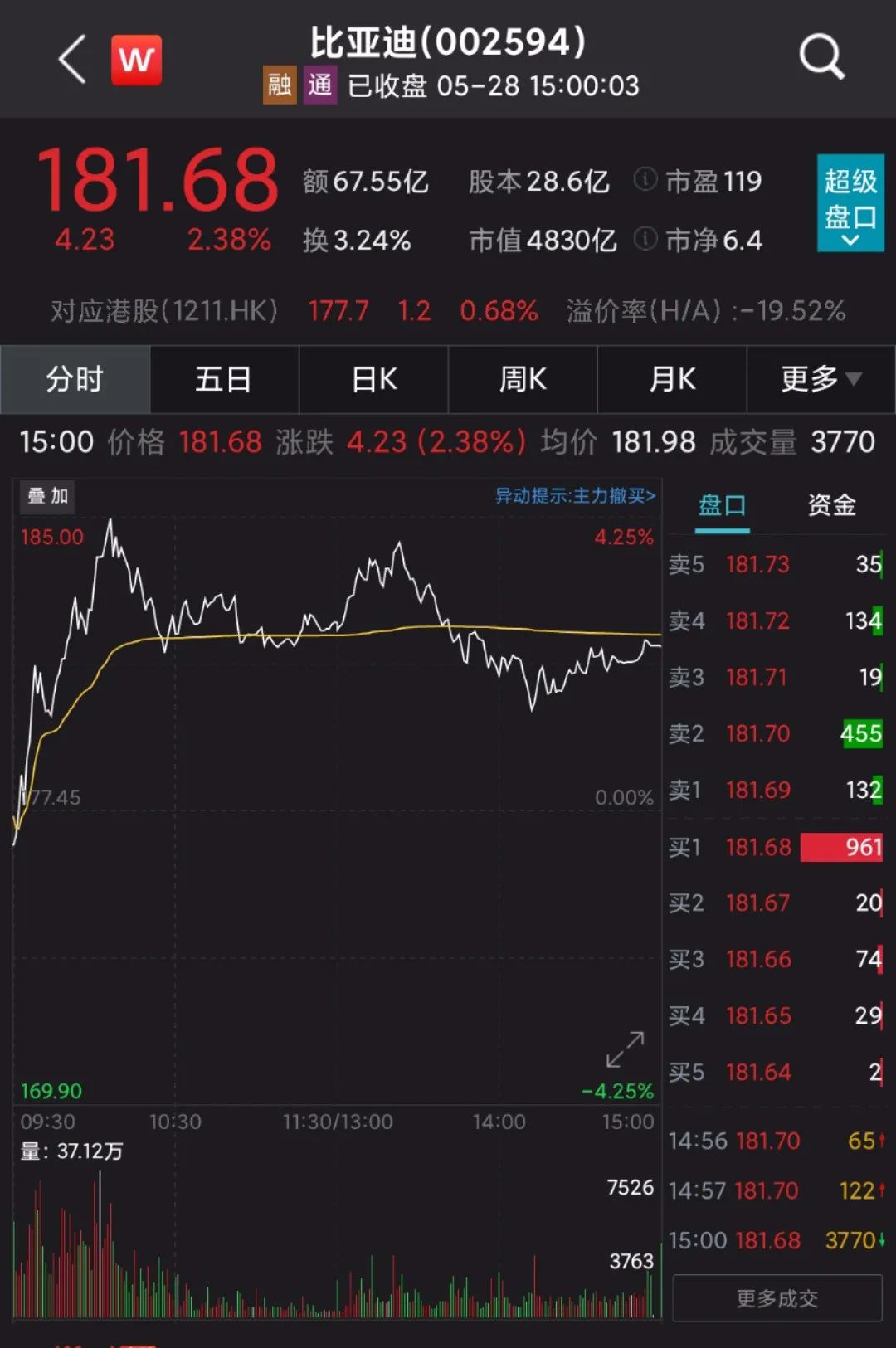This screenshot has height=1348, width=896.
Task: Expand the 超级盘口 panel
Action: [x=850, y=202]
